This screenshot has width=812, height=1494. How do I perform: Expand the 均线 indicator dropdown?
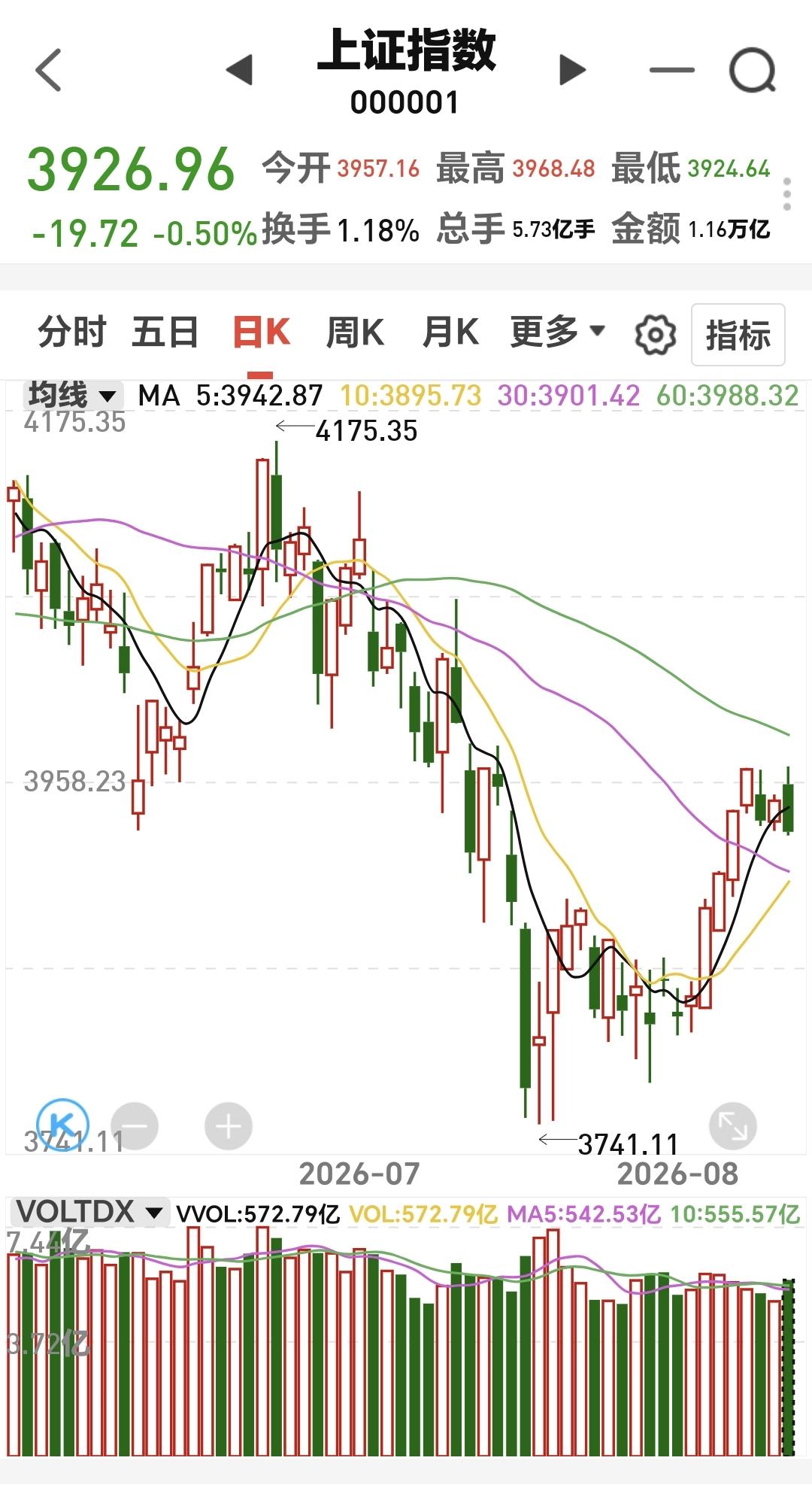pyautogui.click(x=72, y=394)
